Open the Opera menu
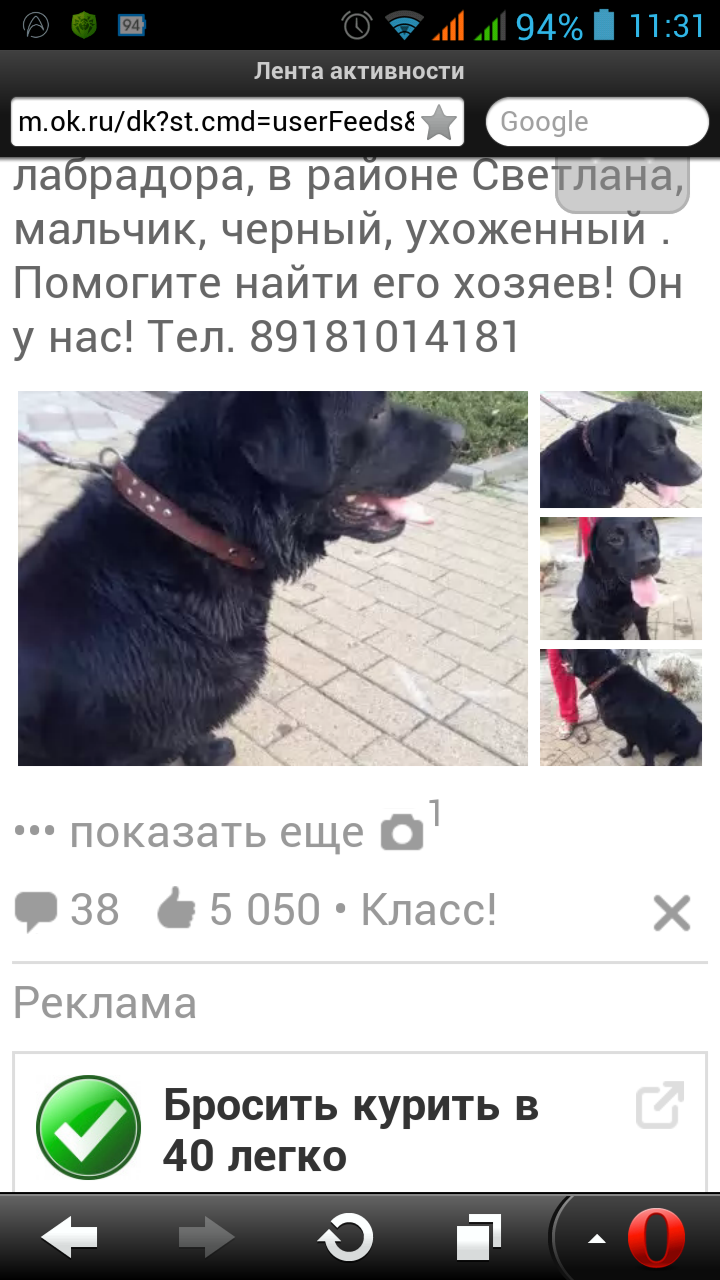 coord(655,1238)
